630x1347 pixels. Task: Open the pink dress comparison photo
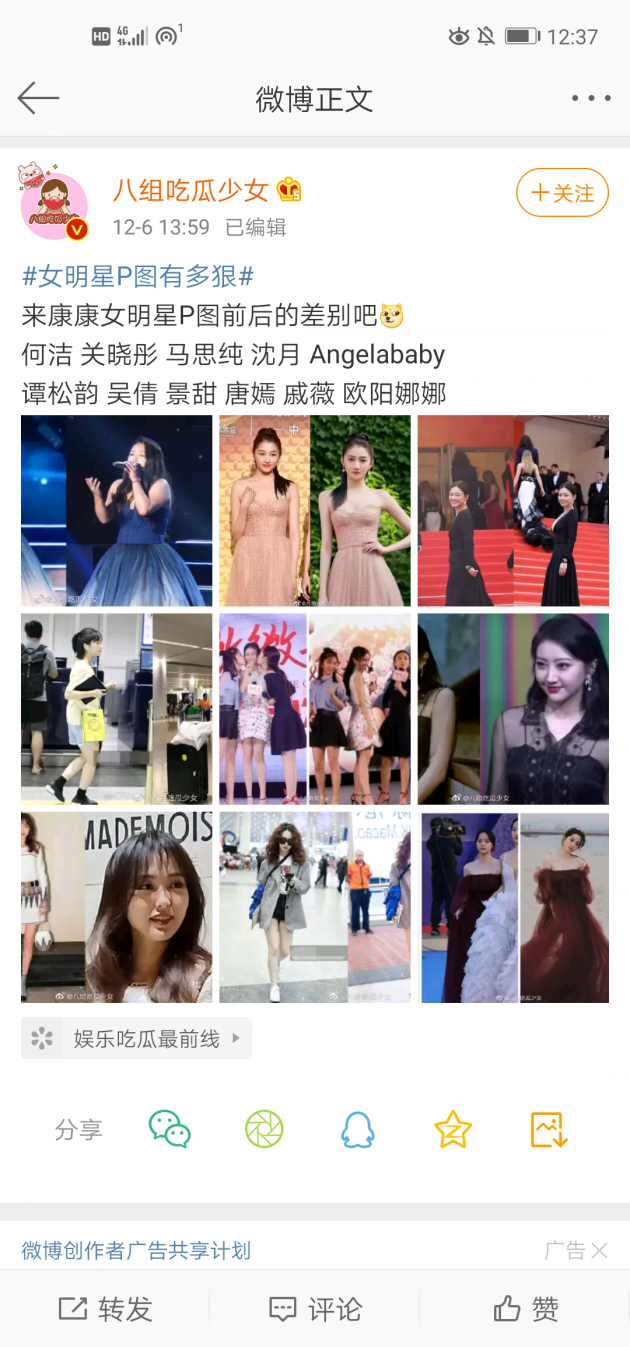pyautogui.click(x=315, y=510)
